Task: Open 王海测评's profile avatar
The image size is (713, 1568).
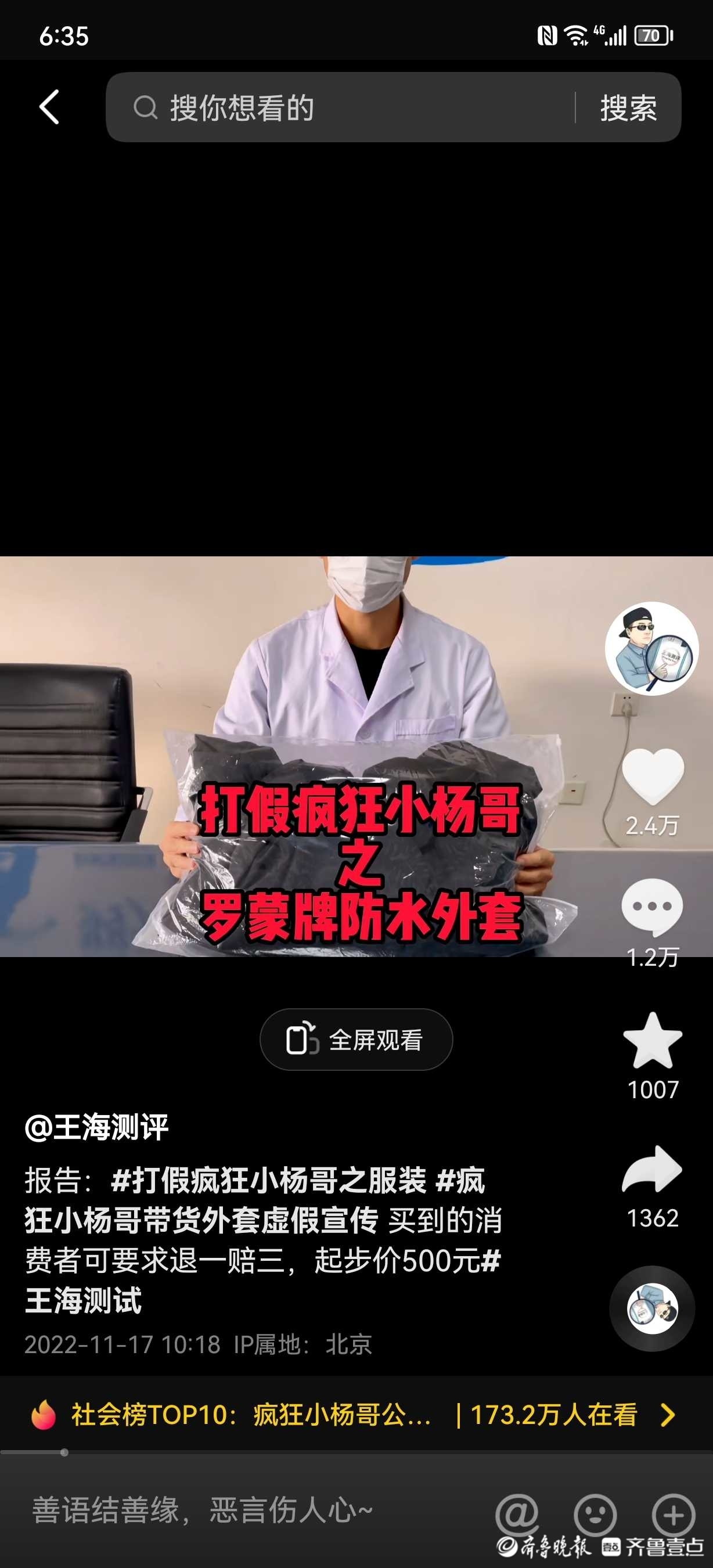Action: (x=651, y=648)
